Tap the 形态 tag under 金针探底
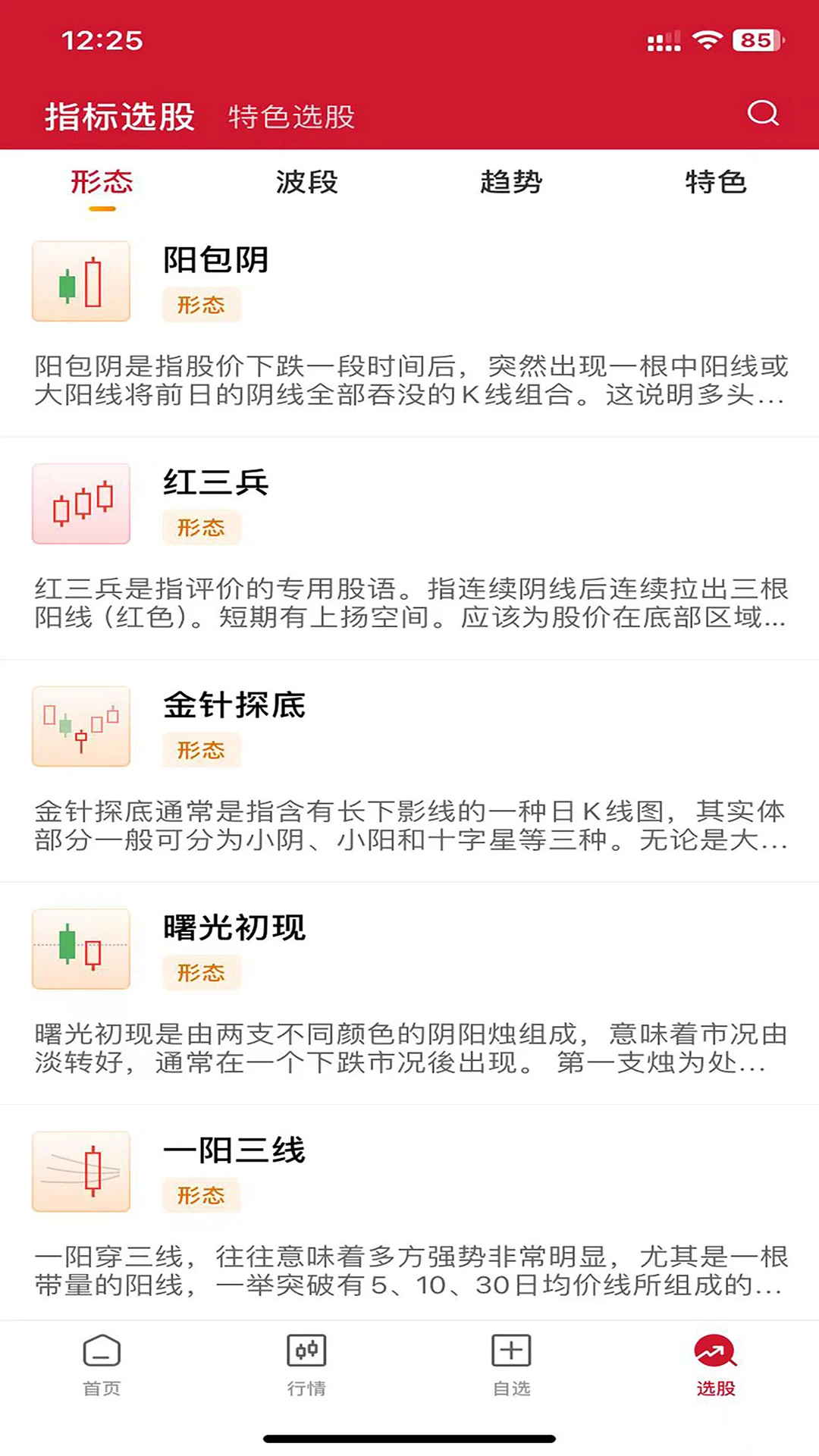Image resolution: width=819 pixels, height=1456 pixels. (202, 750)
